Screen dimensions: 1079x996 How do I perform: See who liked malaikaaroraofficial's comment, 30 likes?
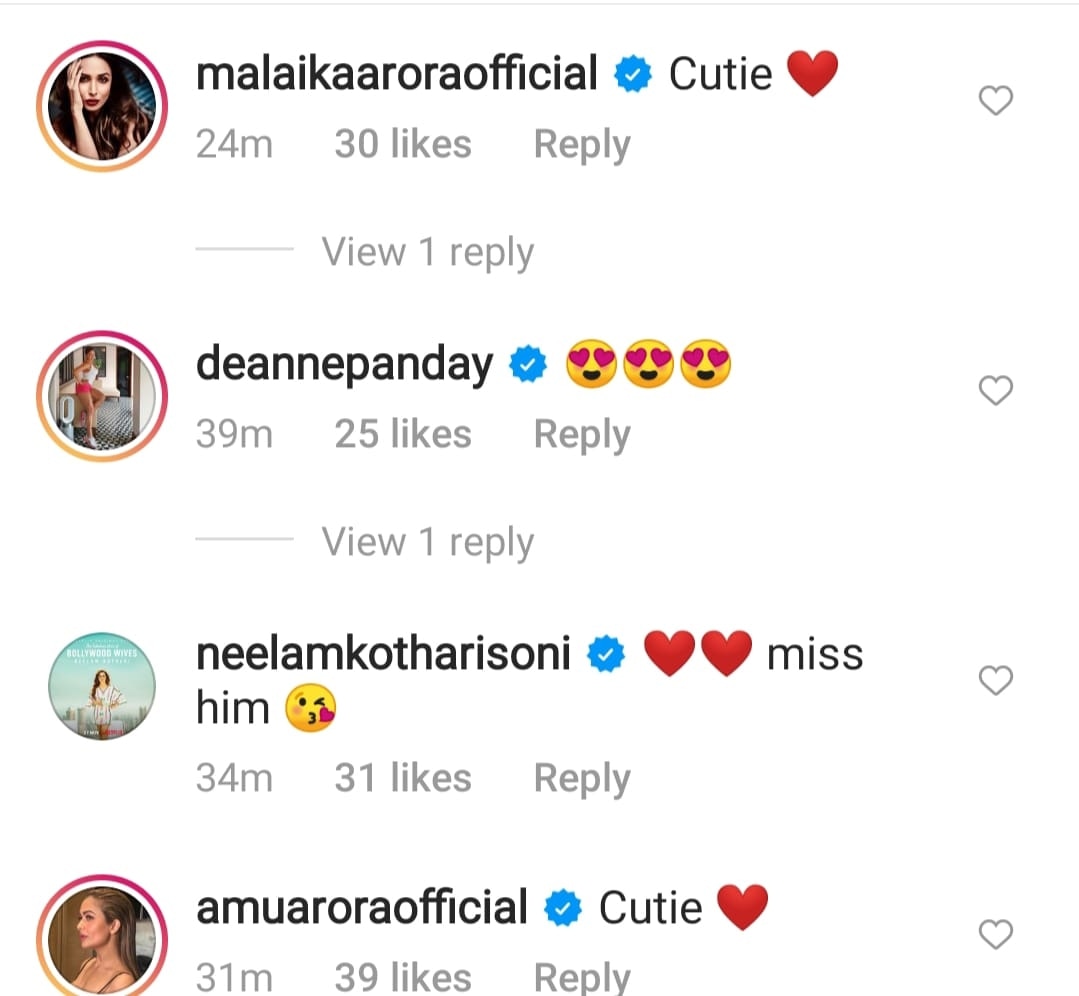click(402, 145)
